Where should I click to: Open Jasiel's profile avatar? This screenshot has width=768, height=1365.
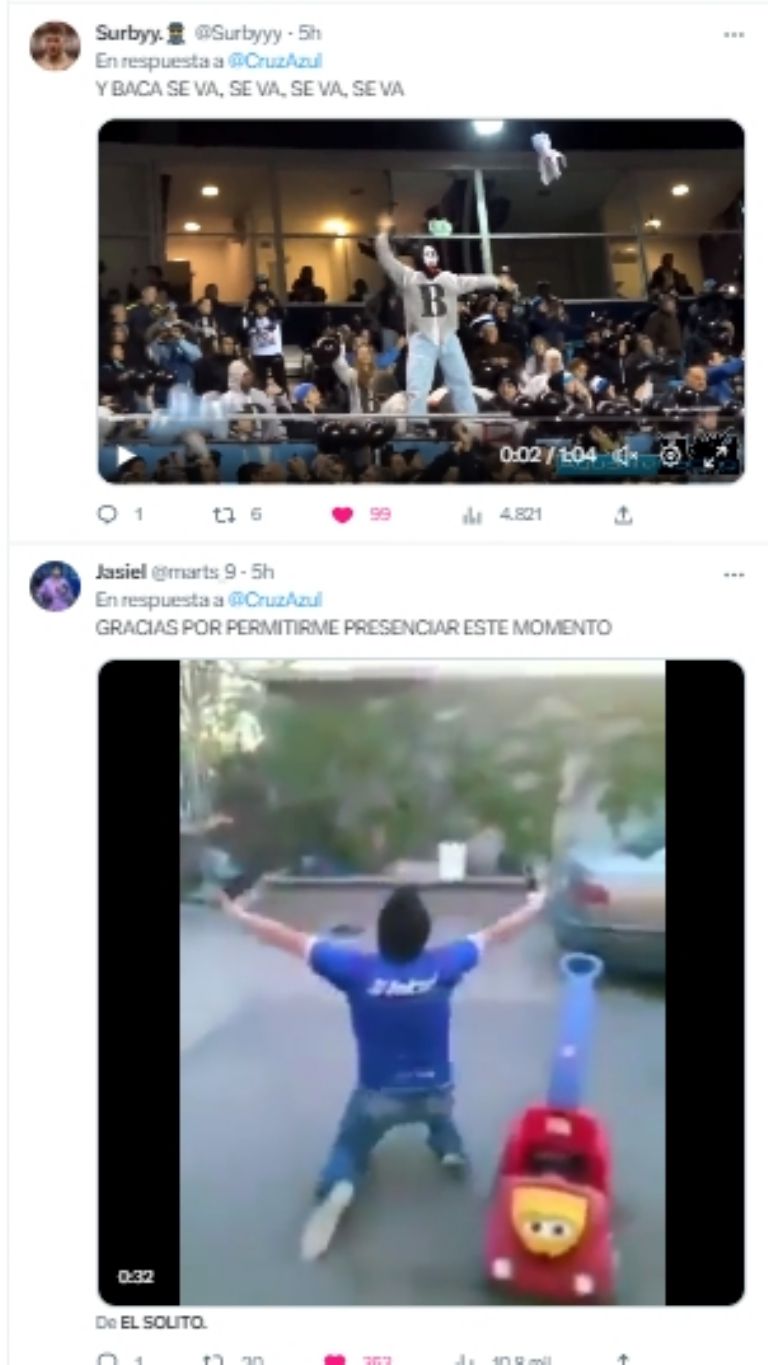[54, 586]
